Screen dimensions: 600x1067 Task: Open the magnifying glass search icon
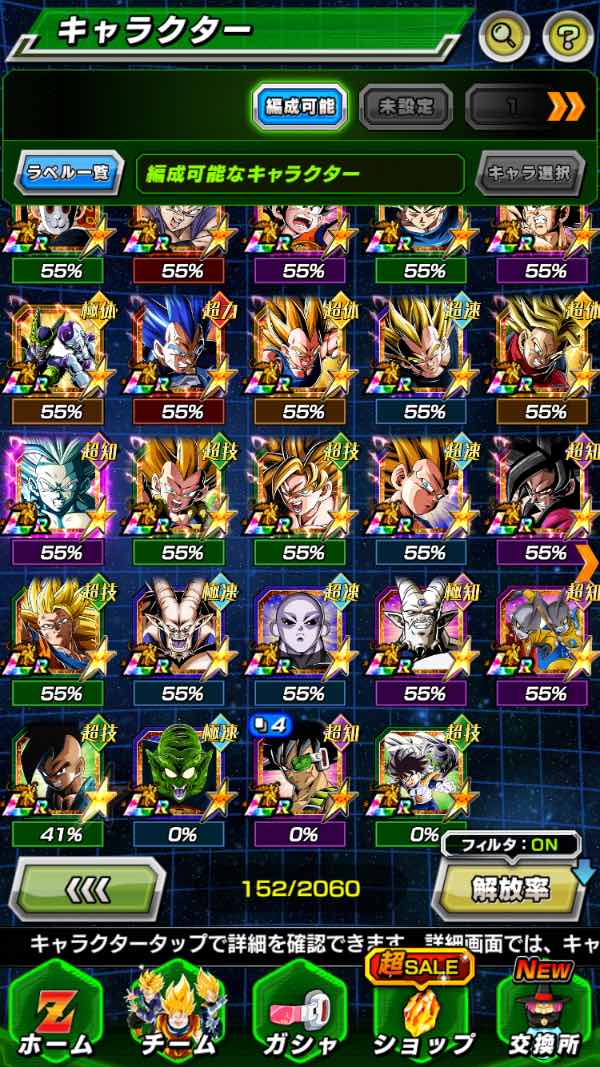pyautogui.click(x=505, y=38)
